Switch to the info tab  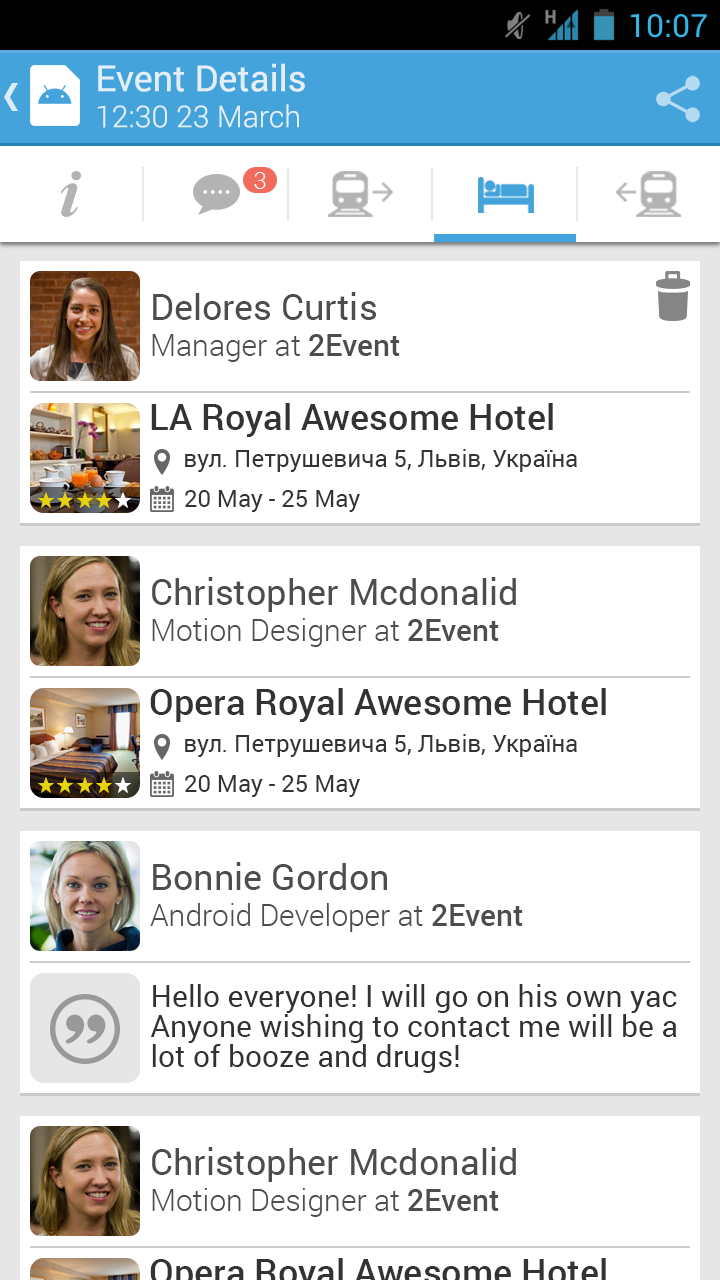(x=70, y=193)
